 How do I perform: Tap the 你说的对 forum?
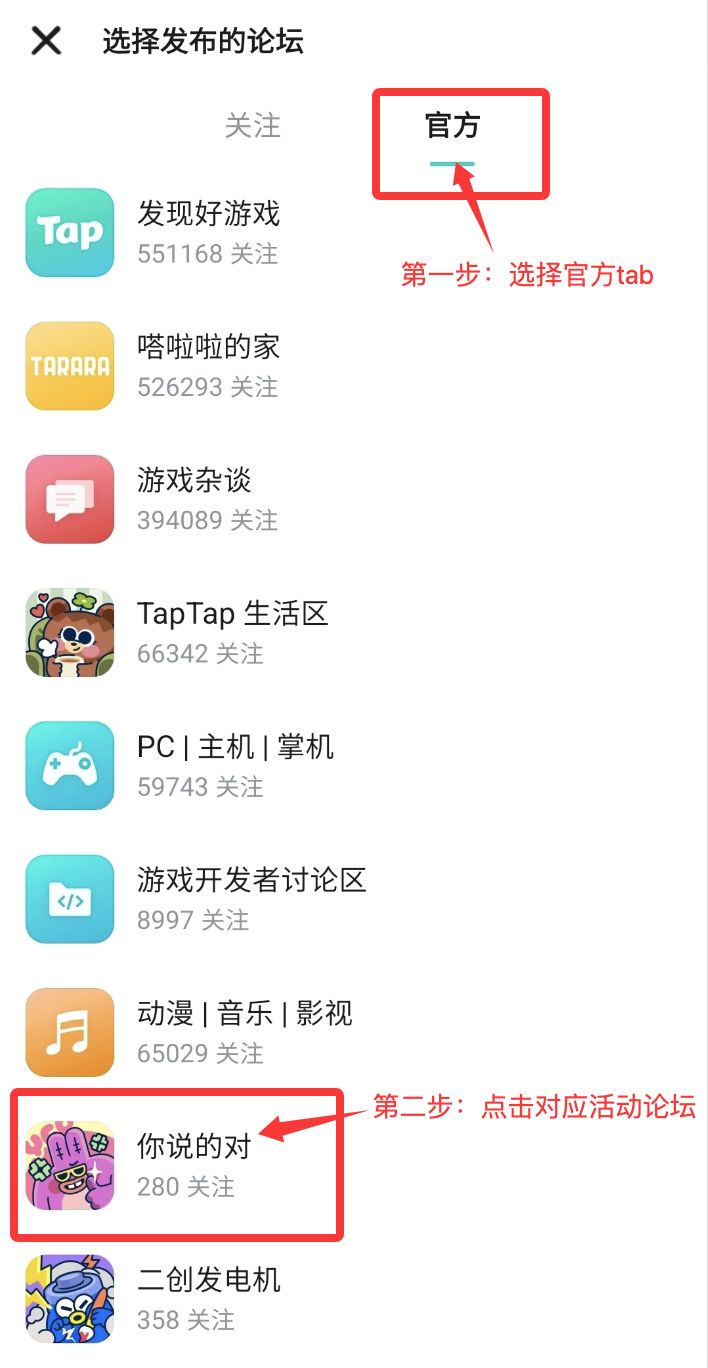[x=193, y=1165]
